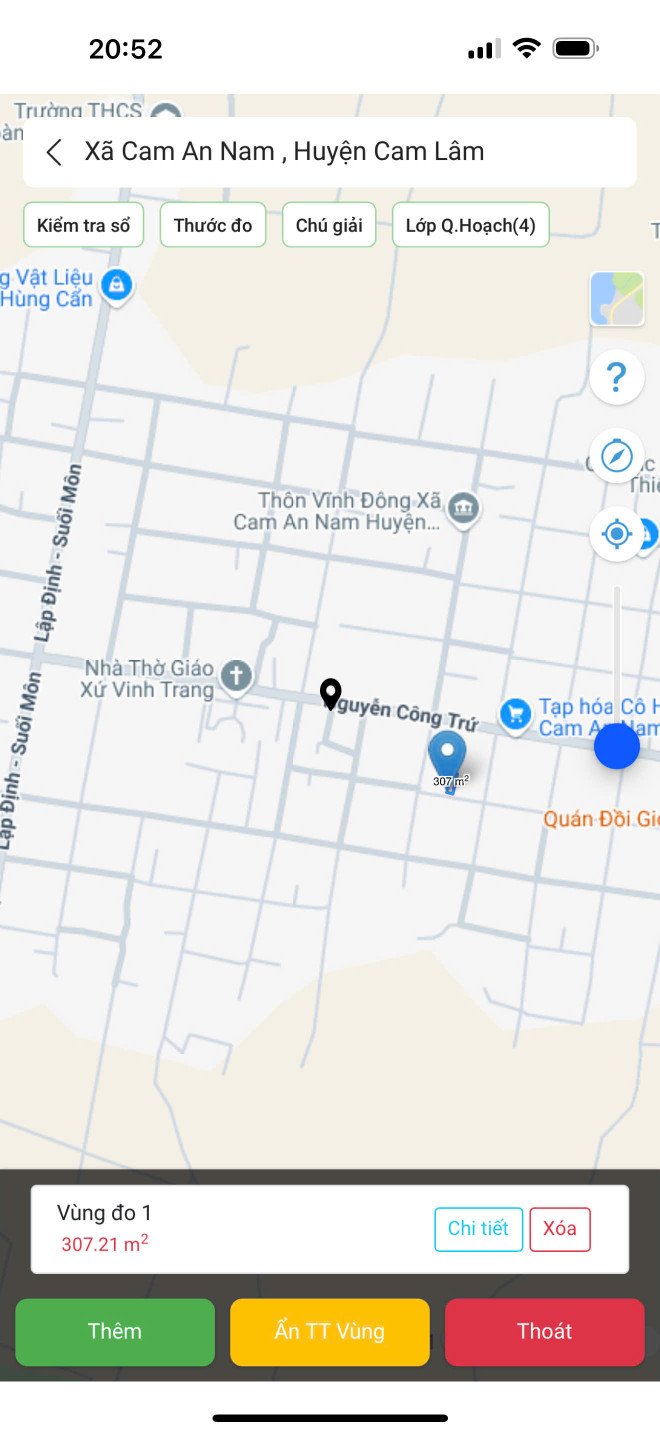This screenshot has height=1434, width=660.
Task: Hide region info with Ẩn TT Vùng
Action: click(x=330, y=1331)
